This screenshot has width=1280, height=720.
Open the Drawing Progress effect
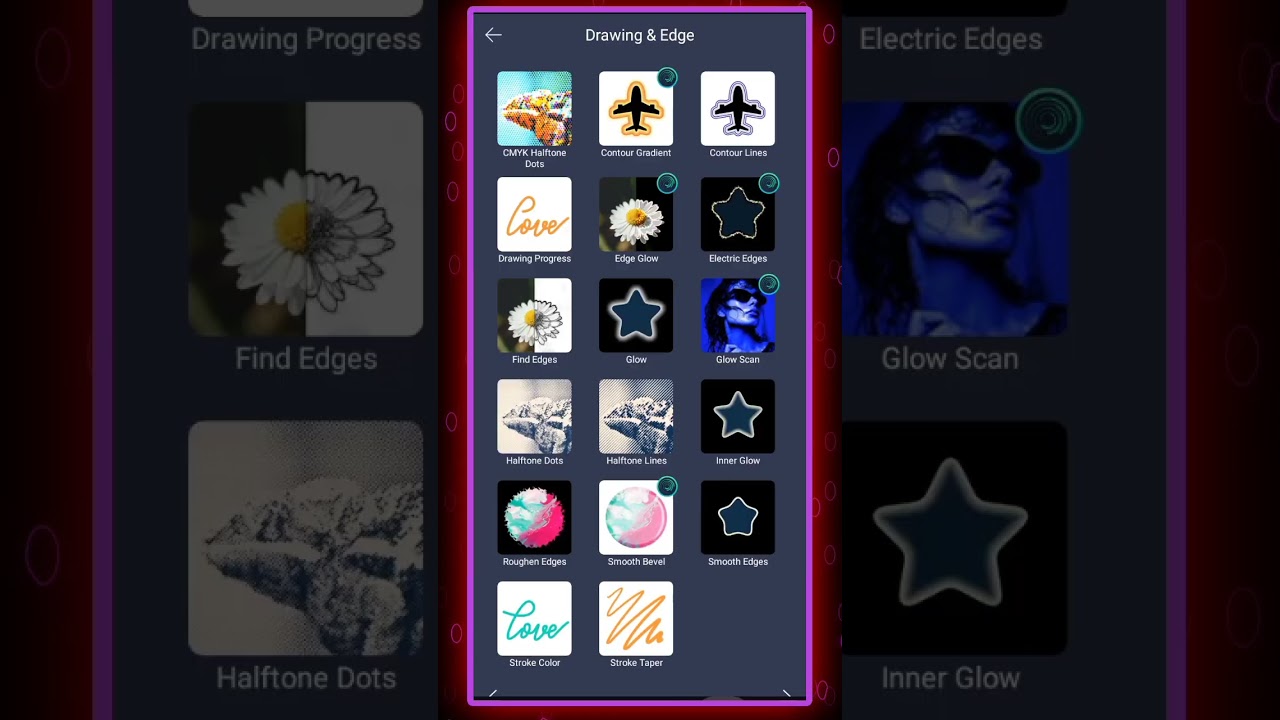point(534,214)
